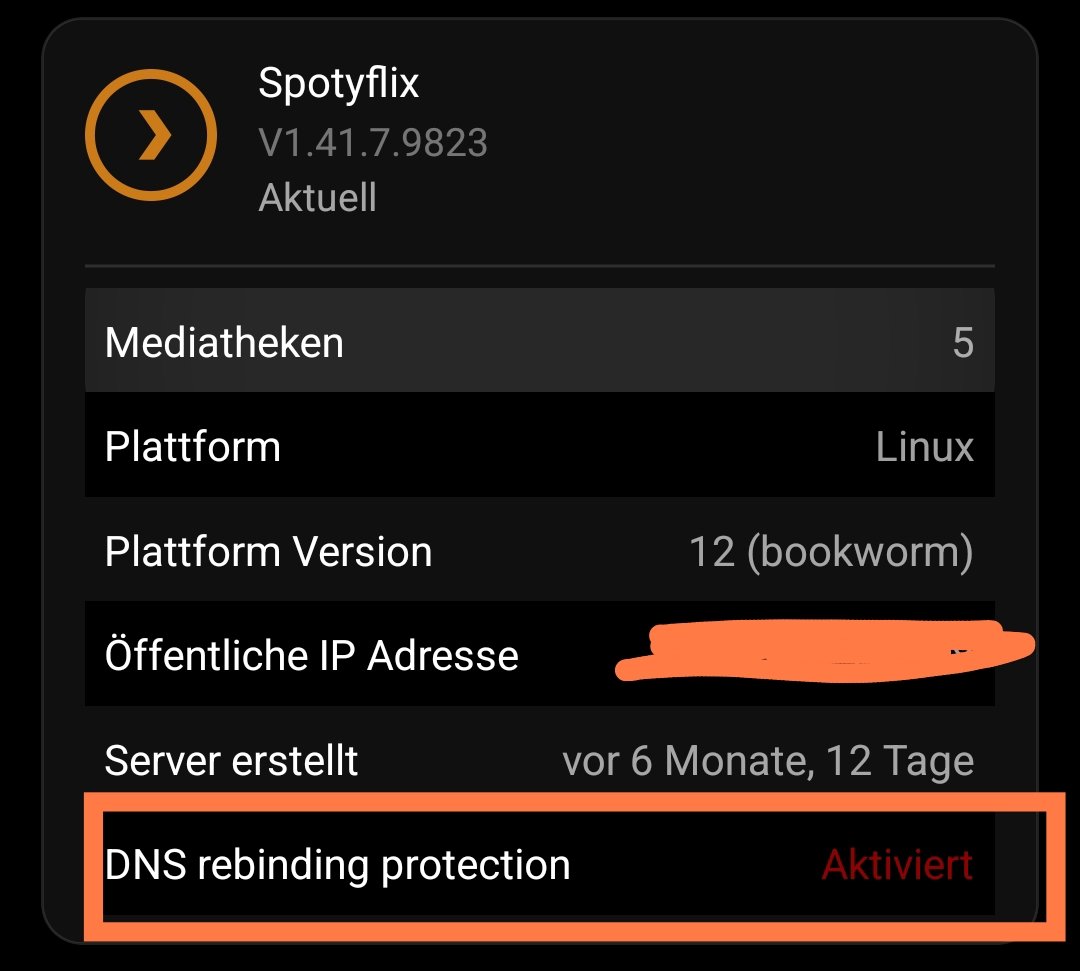The image size is (1080, 971).
Task: Open the Mediatheken row
Action: [x=539, y=342]
